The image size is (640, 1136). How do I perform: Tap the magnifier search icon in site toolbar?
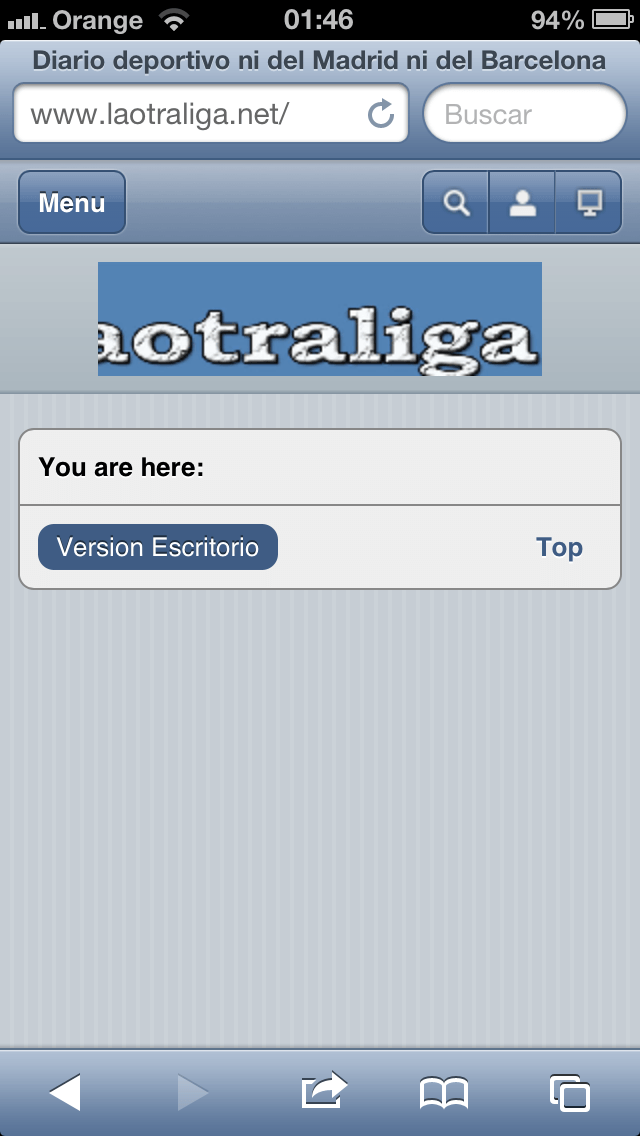click(456, 203)
